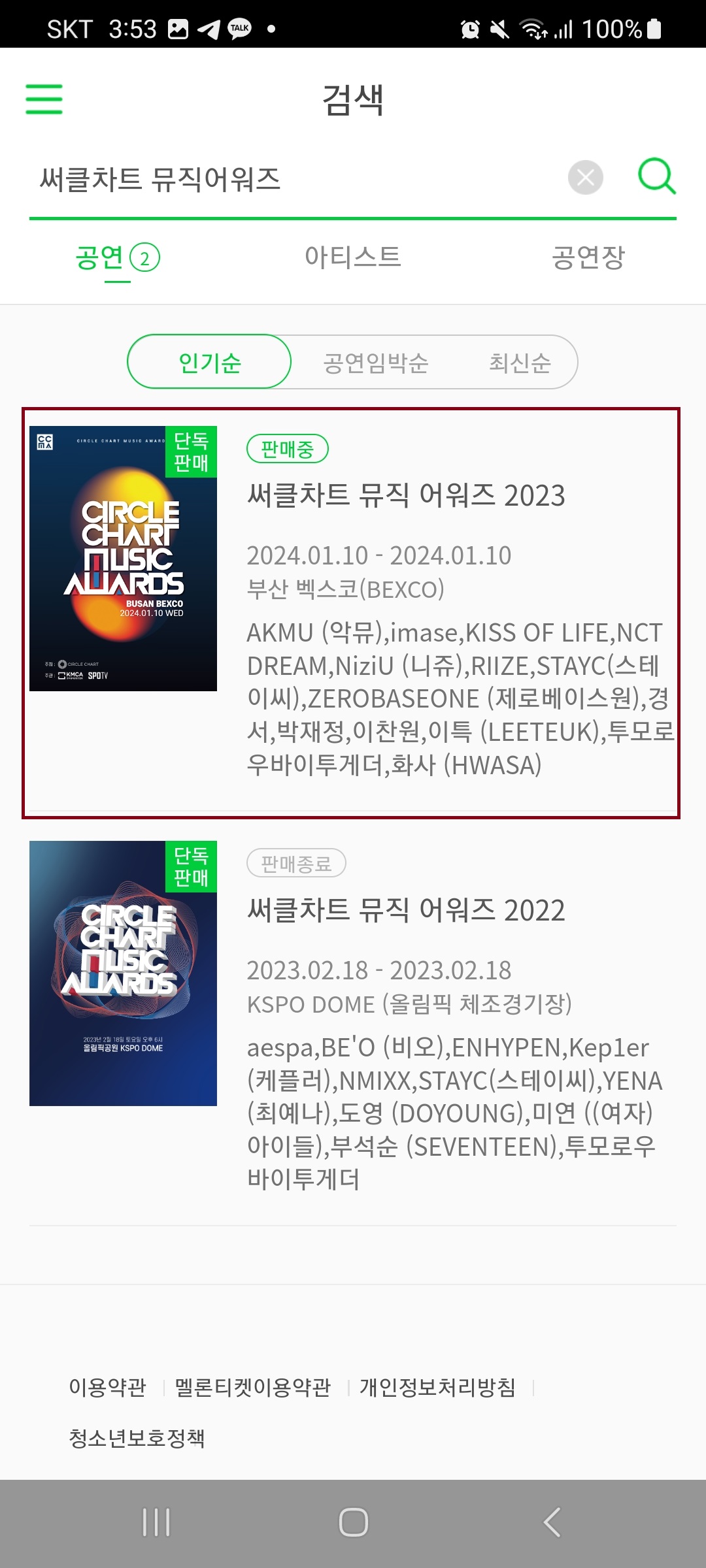This screenshot has width=706, height=1568.
Task: Select the 공연임박순 sorting option
Action: (x=375, y=362)
